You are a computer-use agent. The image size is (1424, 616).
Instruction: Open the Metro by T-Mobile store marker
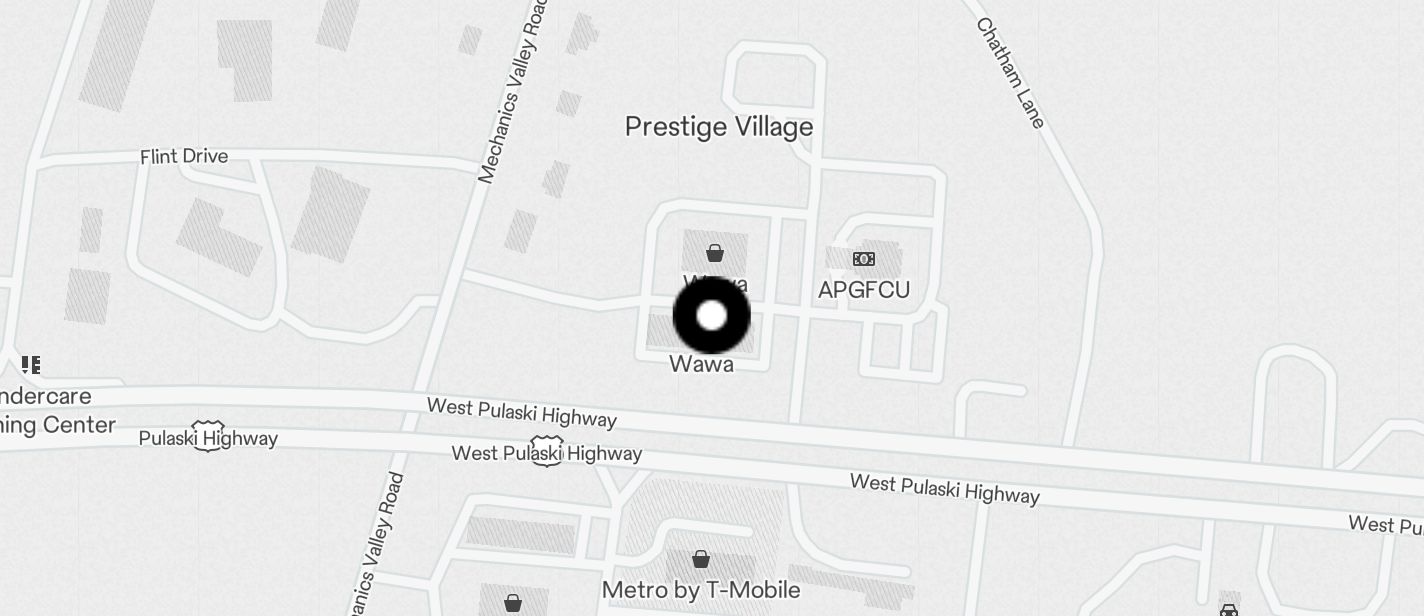[x=701, y=559]
